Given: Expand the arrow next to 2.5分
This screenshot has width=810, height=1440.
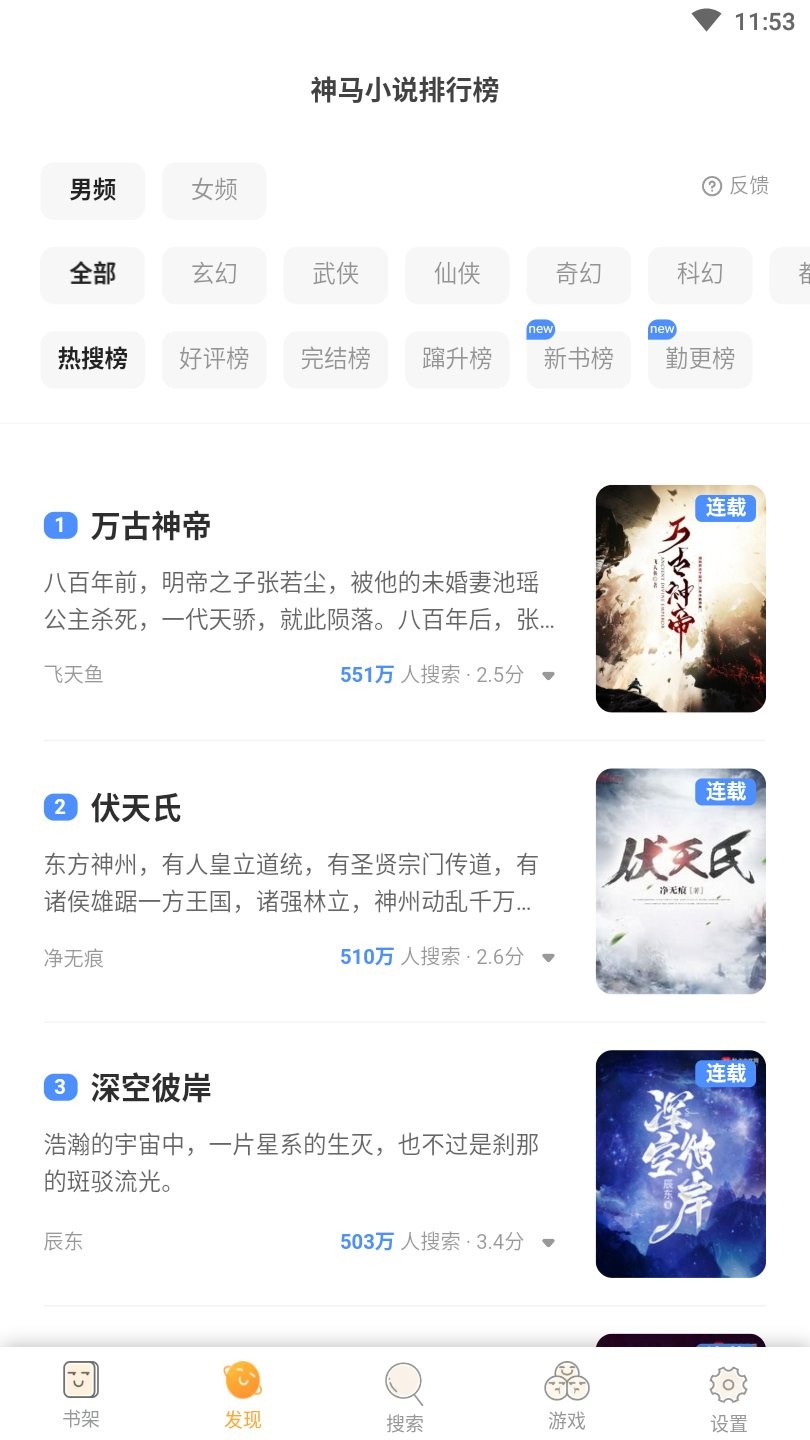Looking at the screenshot, I should coord(548,676).
